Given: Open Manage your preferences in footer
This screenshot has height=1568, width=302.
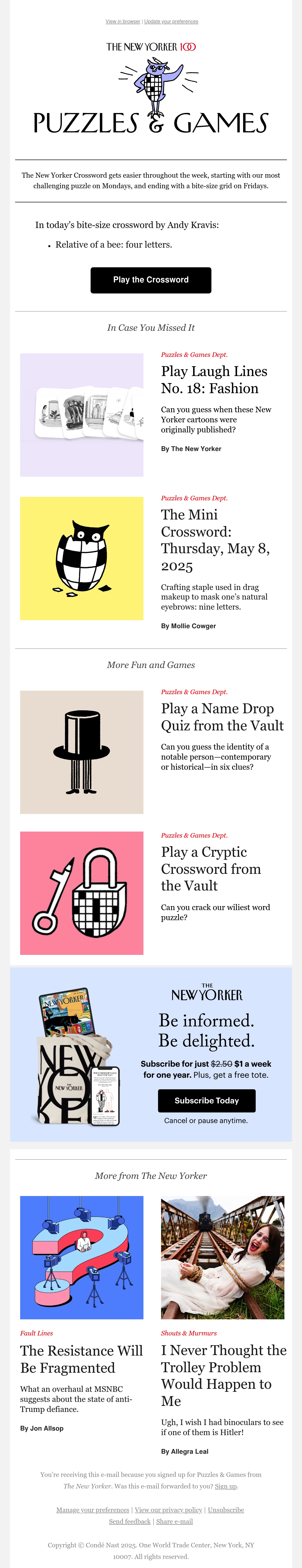Looking at the screenshot, I should click(93, 1510).
